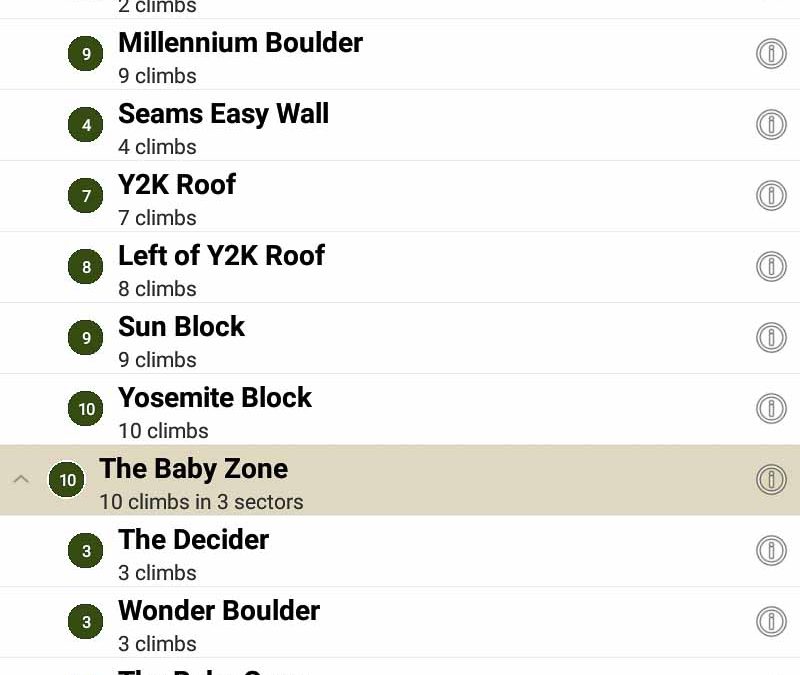Show info for Millennium Boulder
This screenshot has width=800, height=675.
(x=770, y=53)
